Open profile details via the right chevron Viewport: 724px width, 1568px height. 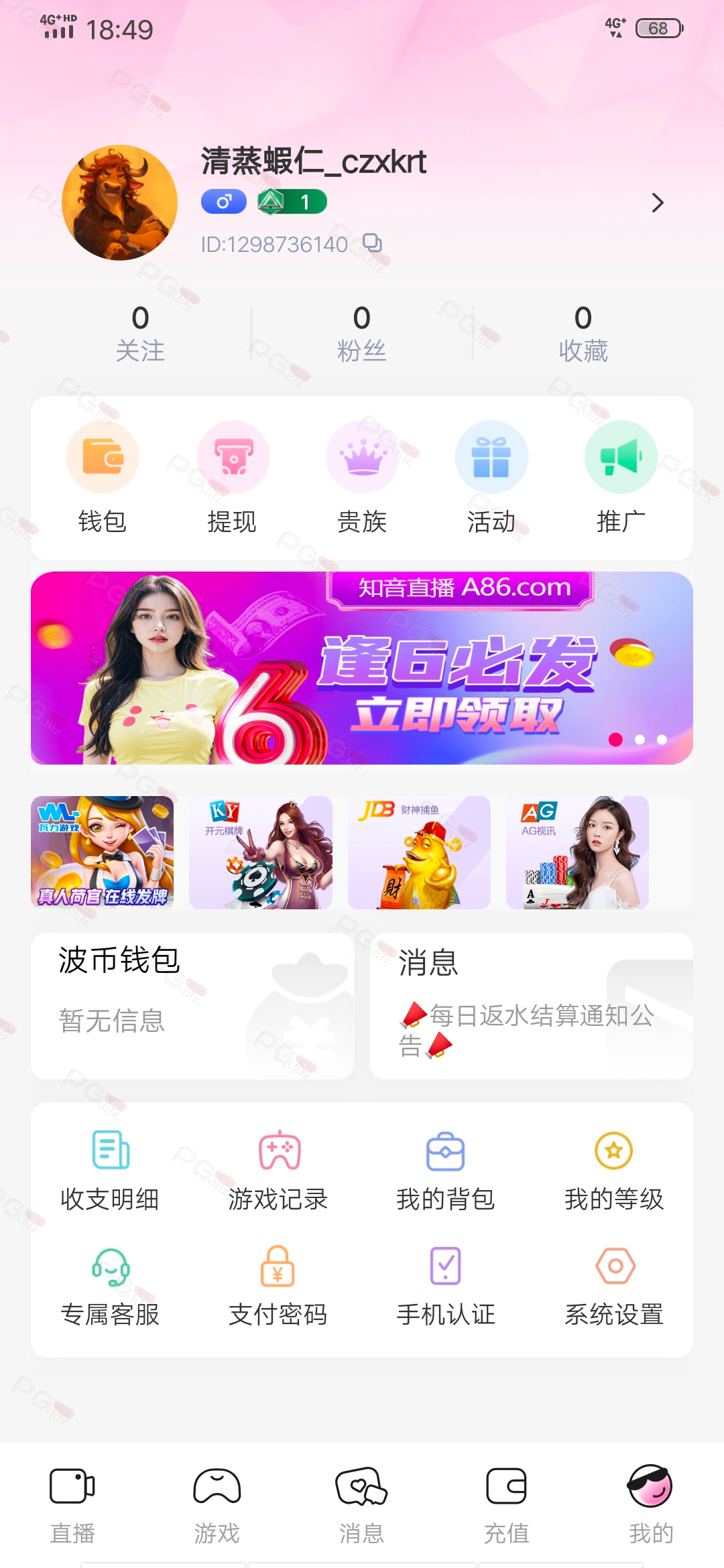[x=658, y=202]
